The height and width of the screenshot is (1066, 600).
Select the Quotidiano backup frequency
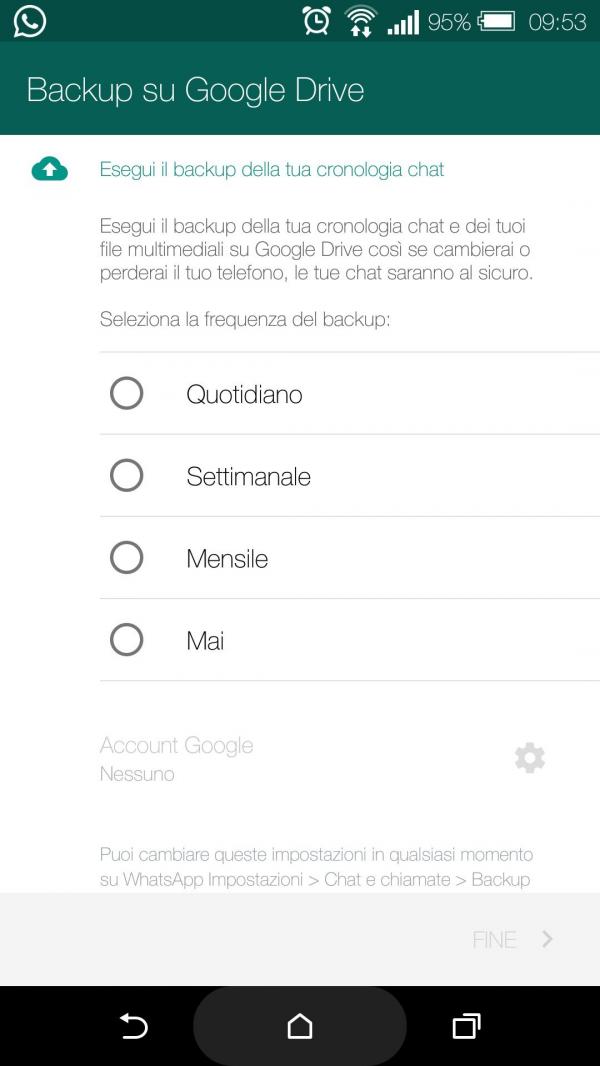(x=127, y=393)
